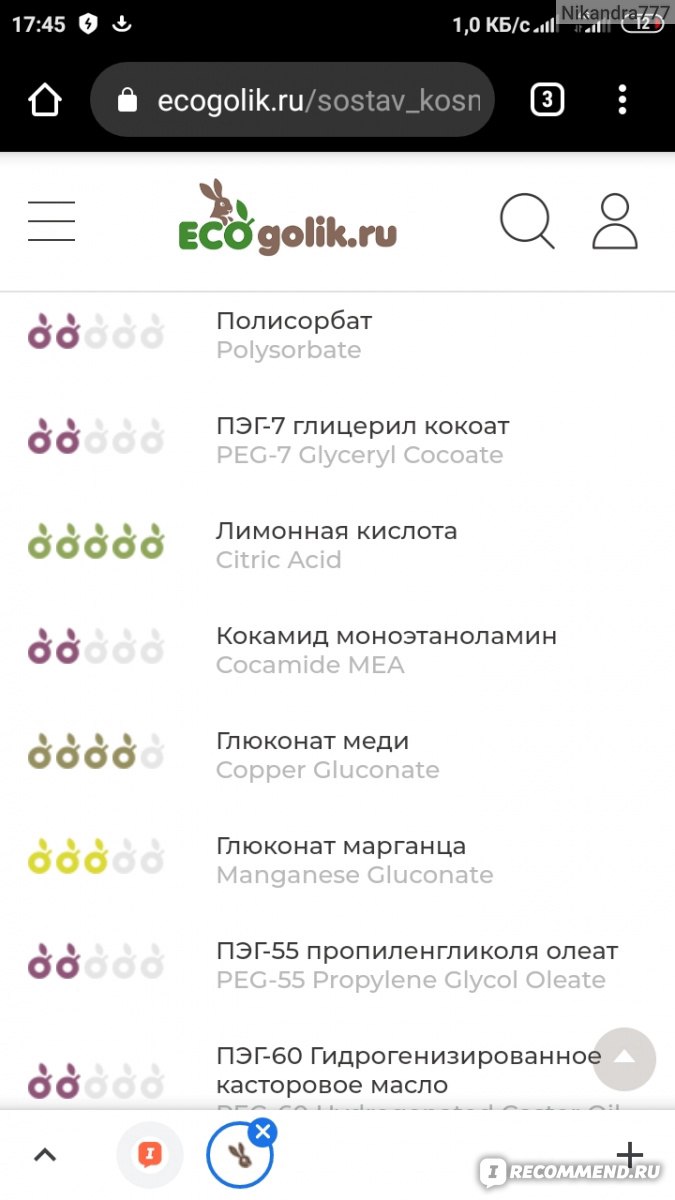Add a new tab with the plus
This screenshot has width=675, height=1200.
[x=629, y=1155]
